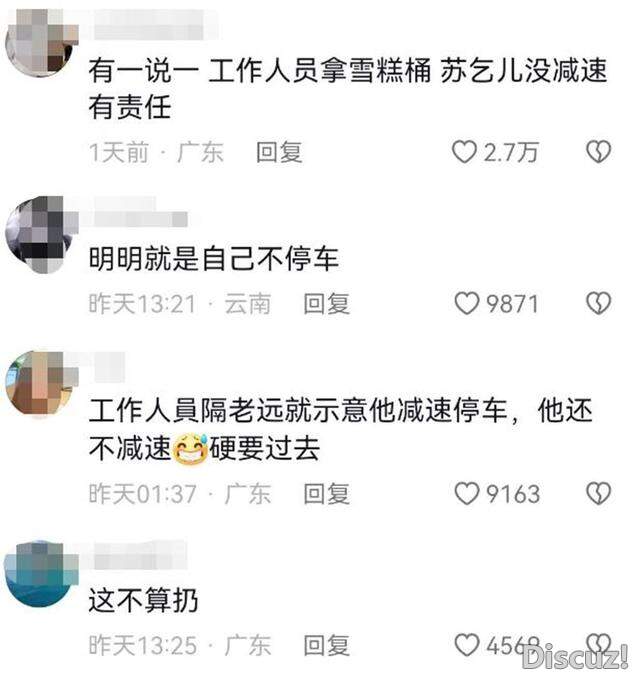Viewport: 640px width, 676px height.
Task: Reply to the comment posted 1天前
Action: click(x=279, y=153)
